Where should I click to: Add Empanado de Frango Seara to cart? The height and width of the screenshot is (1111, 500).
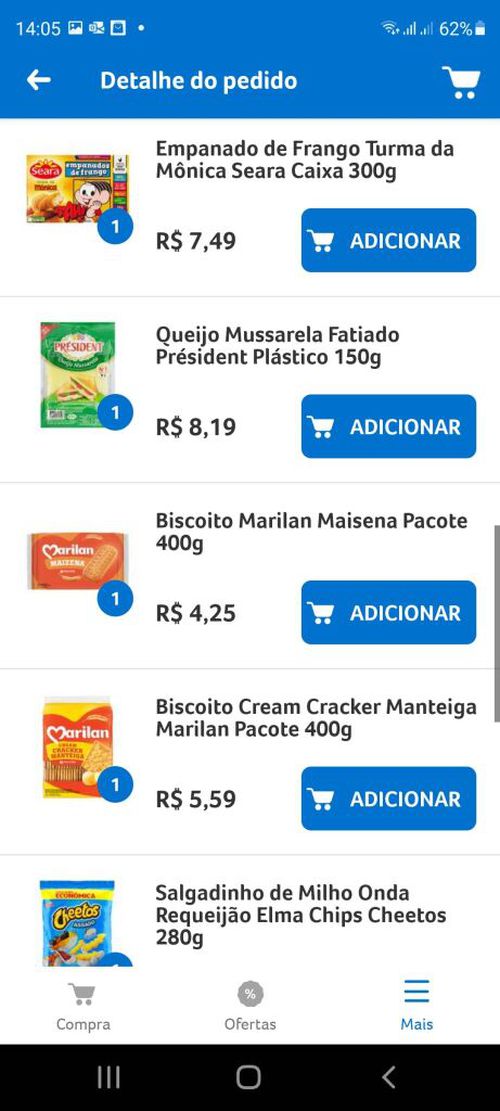click(389, 240)
